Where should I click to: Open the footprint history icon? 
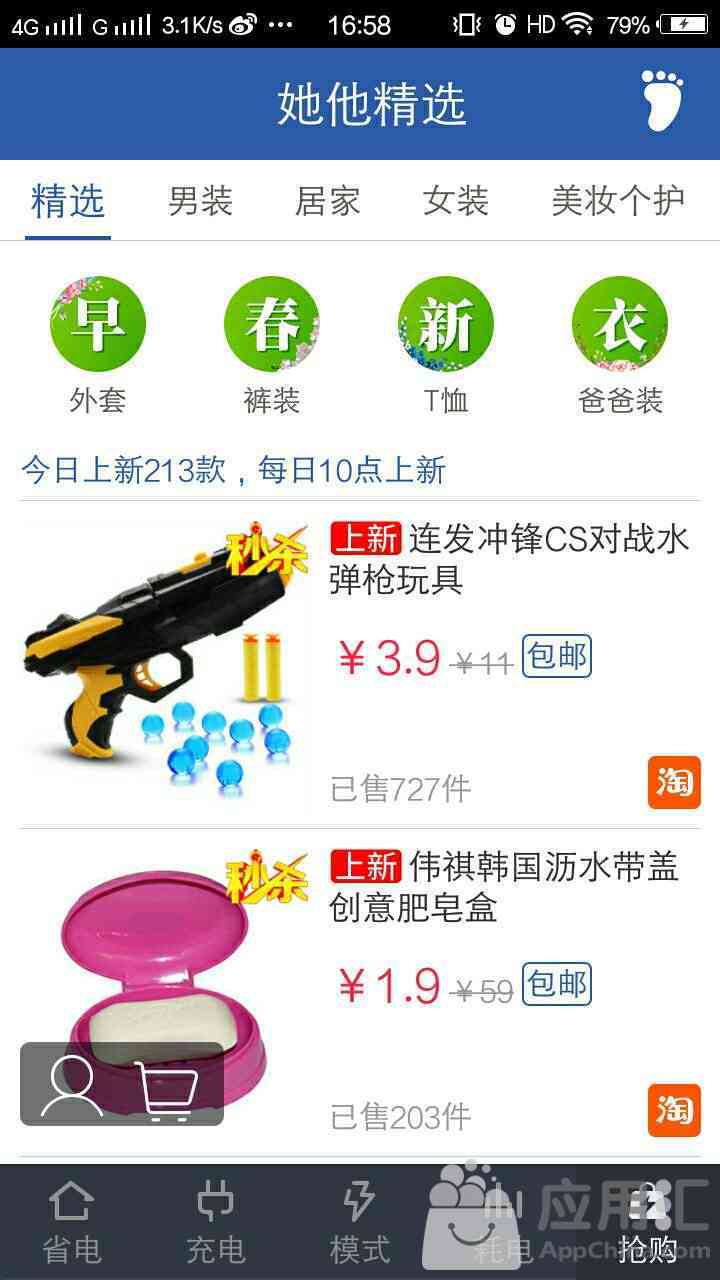coord(662,101)
